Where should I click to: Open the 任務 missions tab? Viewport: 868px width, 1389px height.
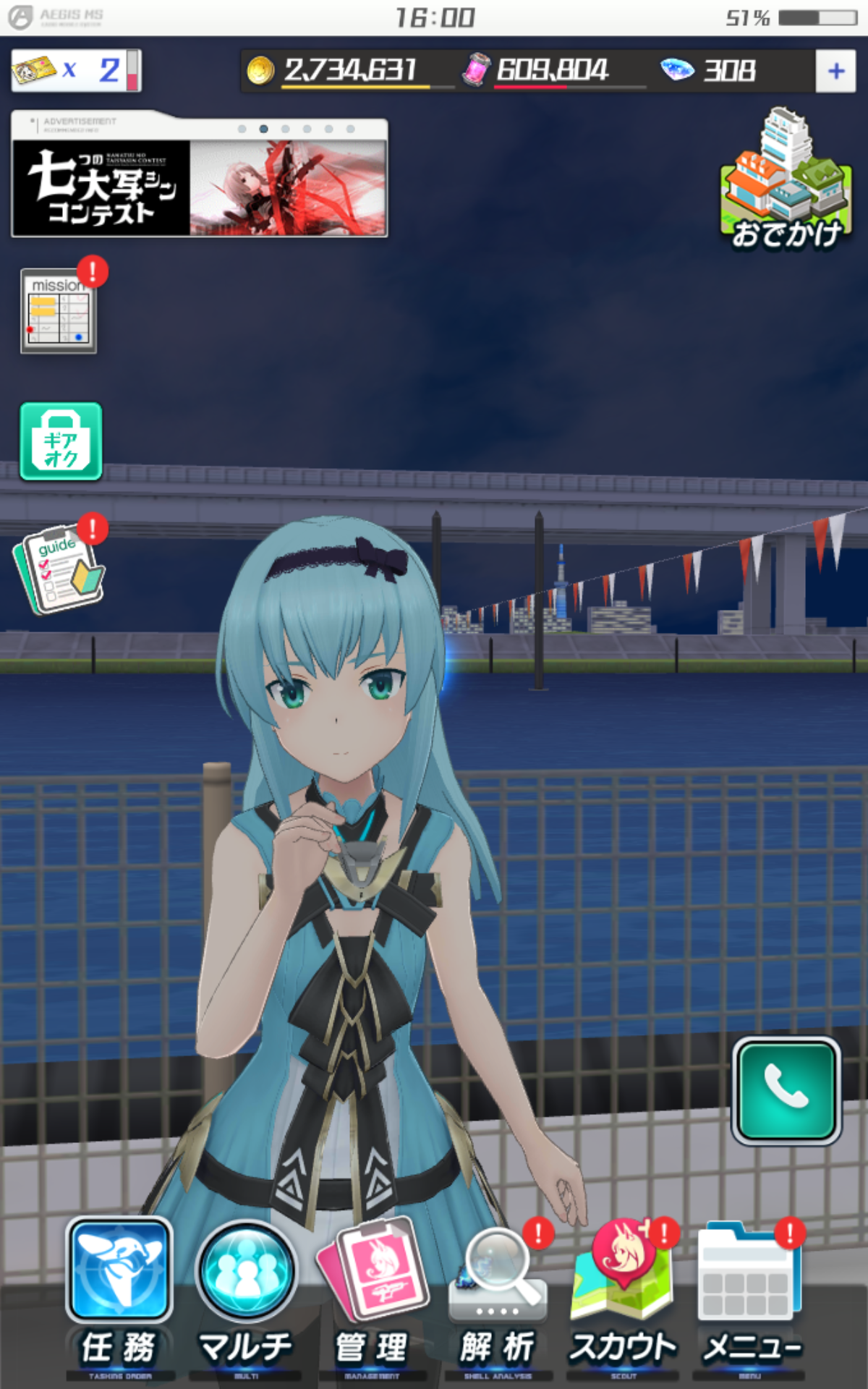pos(119,1295)
